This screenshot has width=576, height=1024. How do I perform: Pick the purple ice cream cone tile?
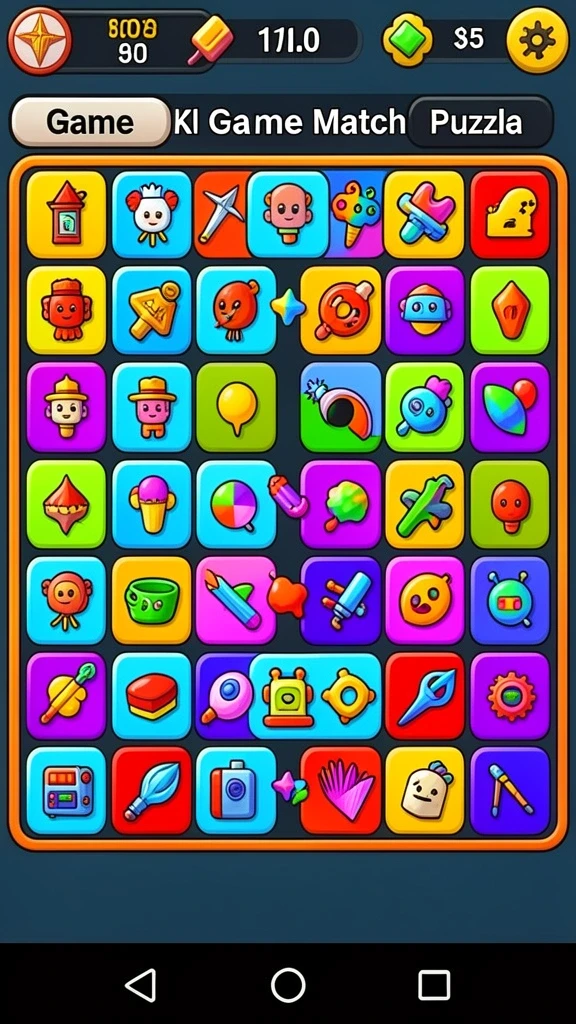click(152, 504)
